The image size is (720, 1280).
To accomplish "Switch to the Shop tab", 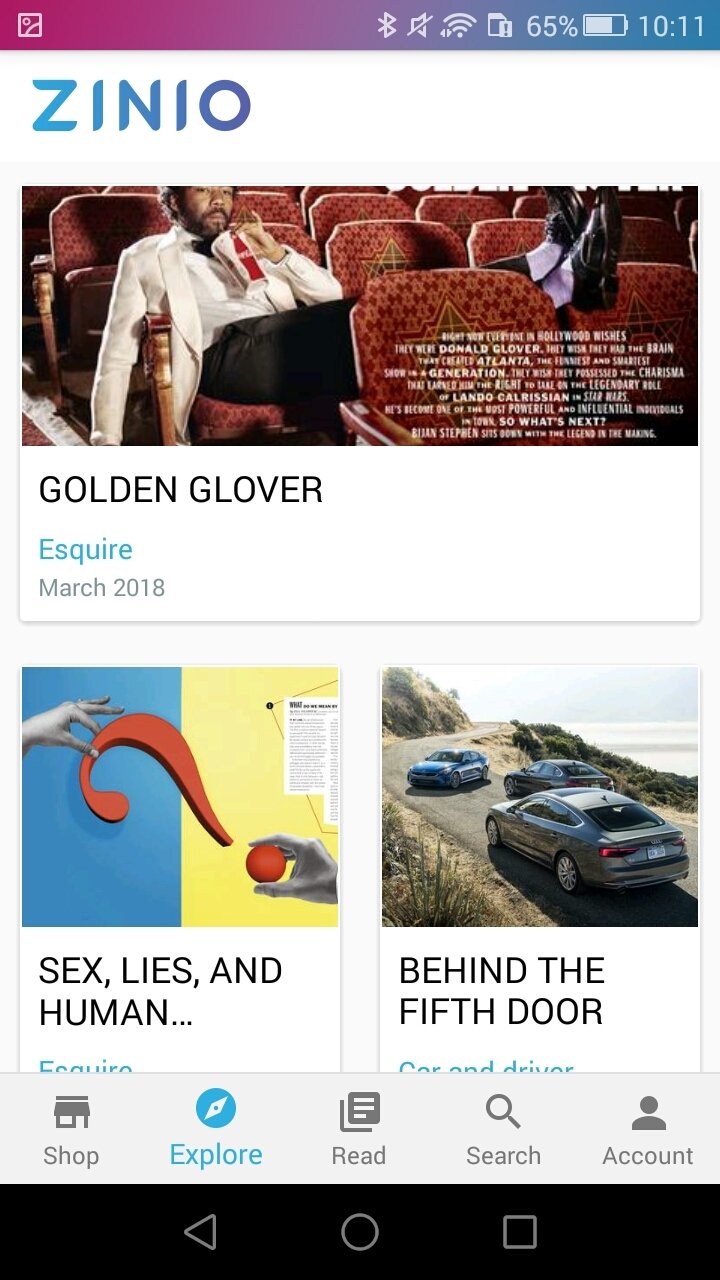I will (71, 1130).
